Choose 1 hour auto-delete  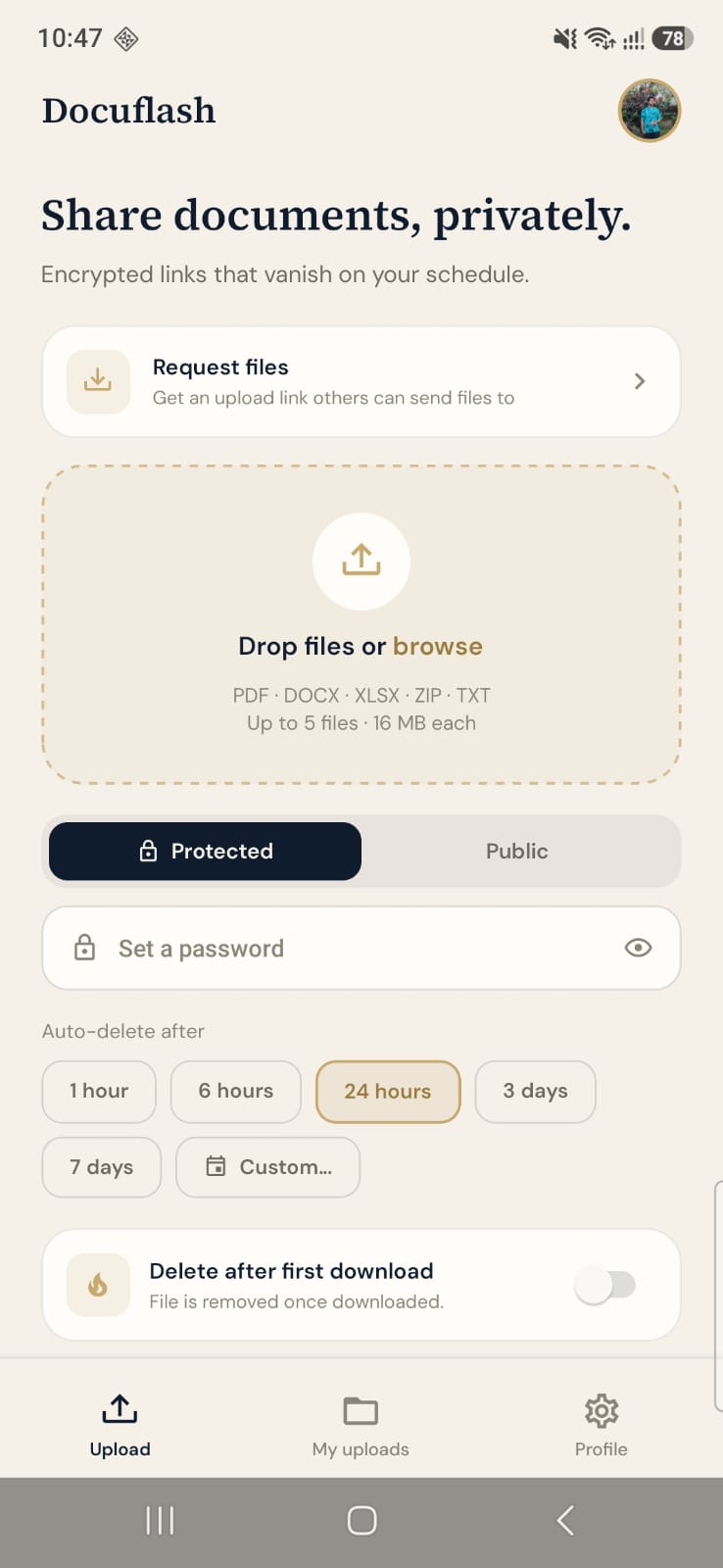[99, 1091]
